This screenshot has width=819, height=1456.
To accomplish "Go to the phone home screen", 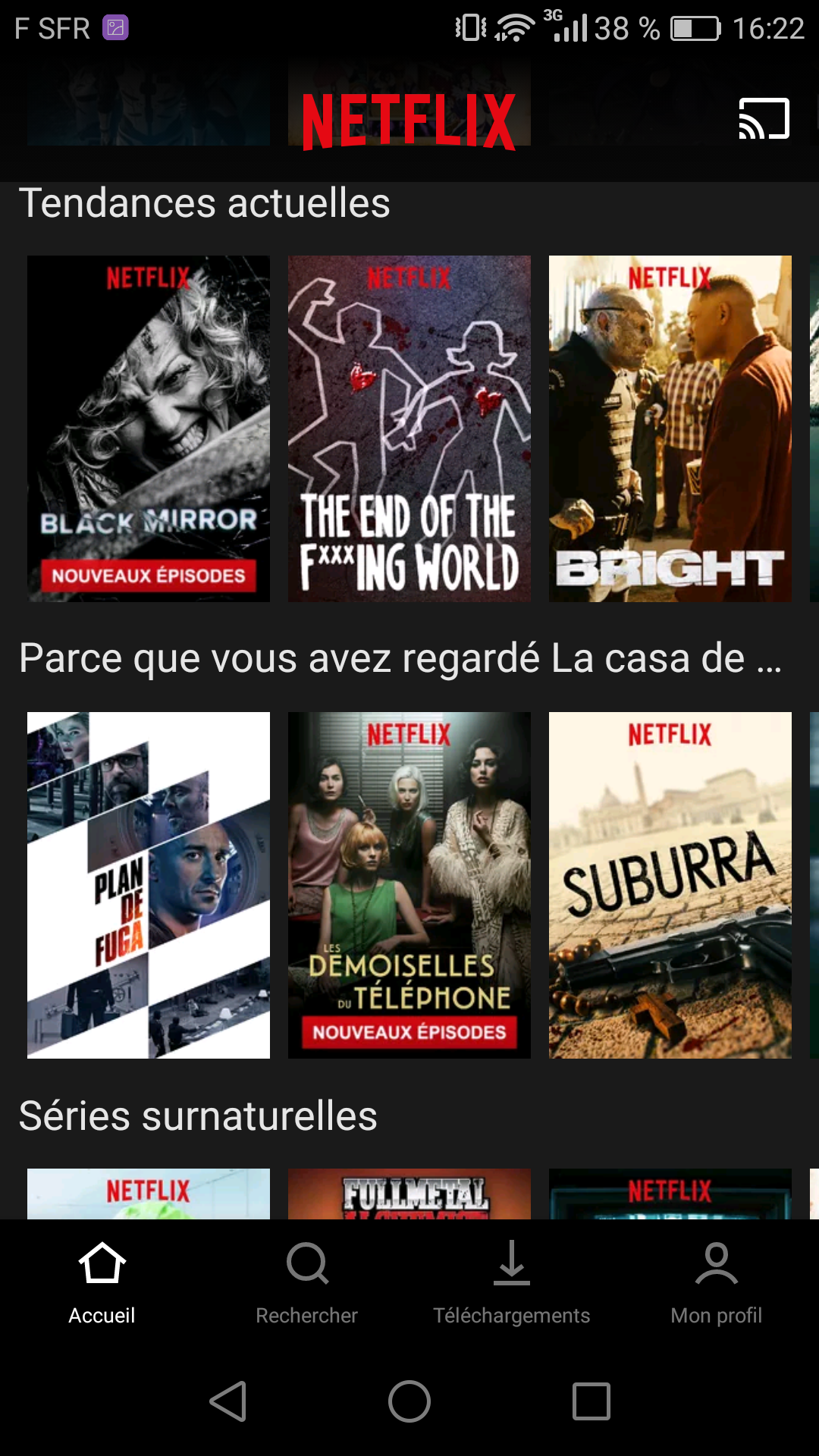I will pos(409,1401).
